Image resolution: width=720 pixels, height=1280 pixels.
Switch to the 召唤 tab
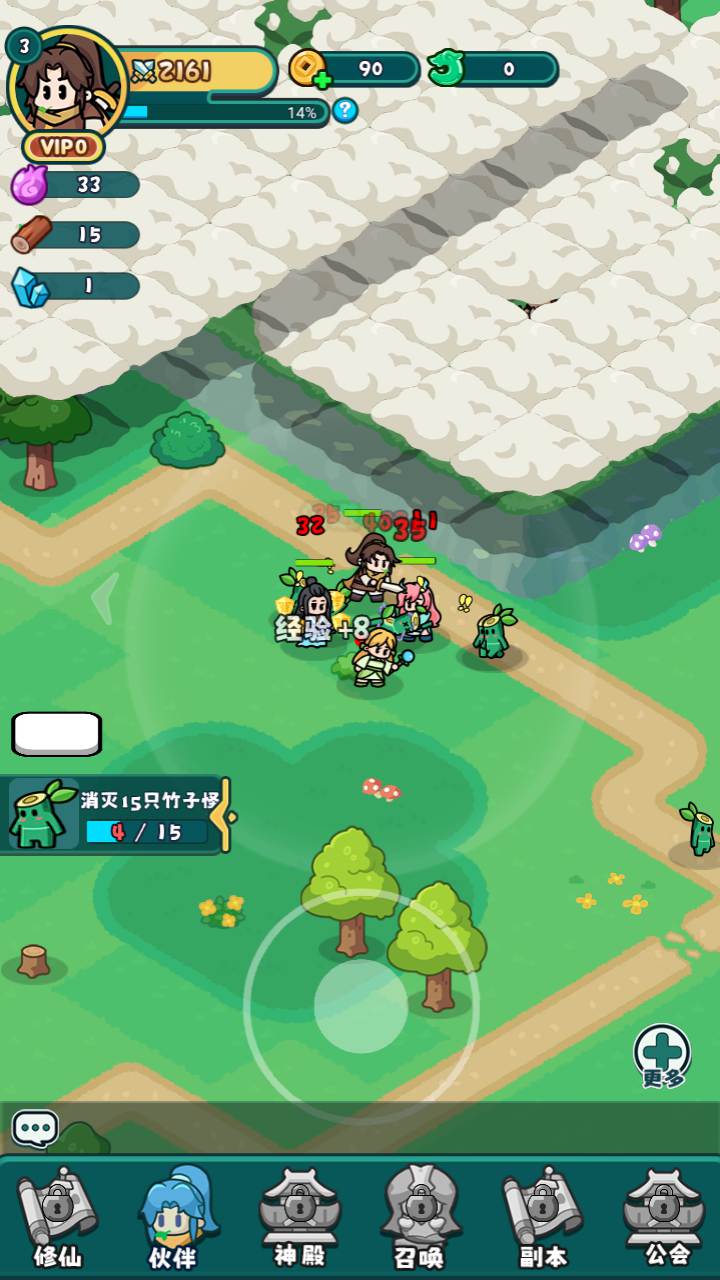[419, 1221]
